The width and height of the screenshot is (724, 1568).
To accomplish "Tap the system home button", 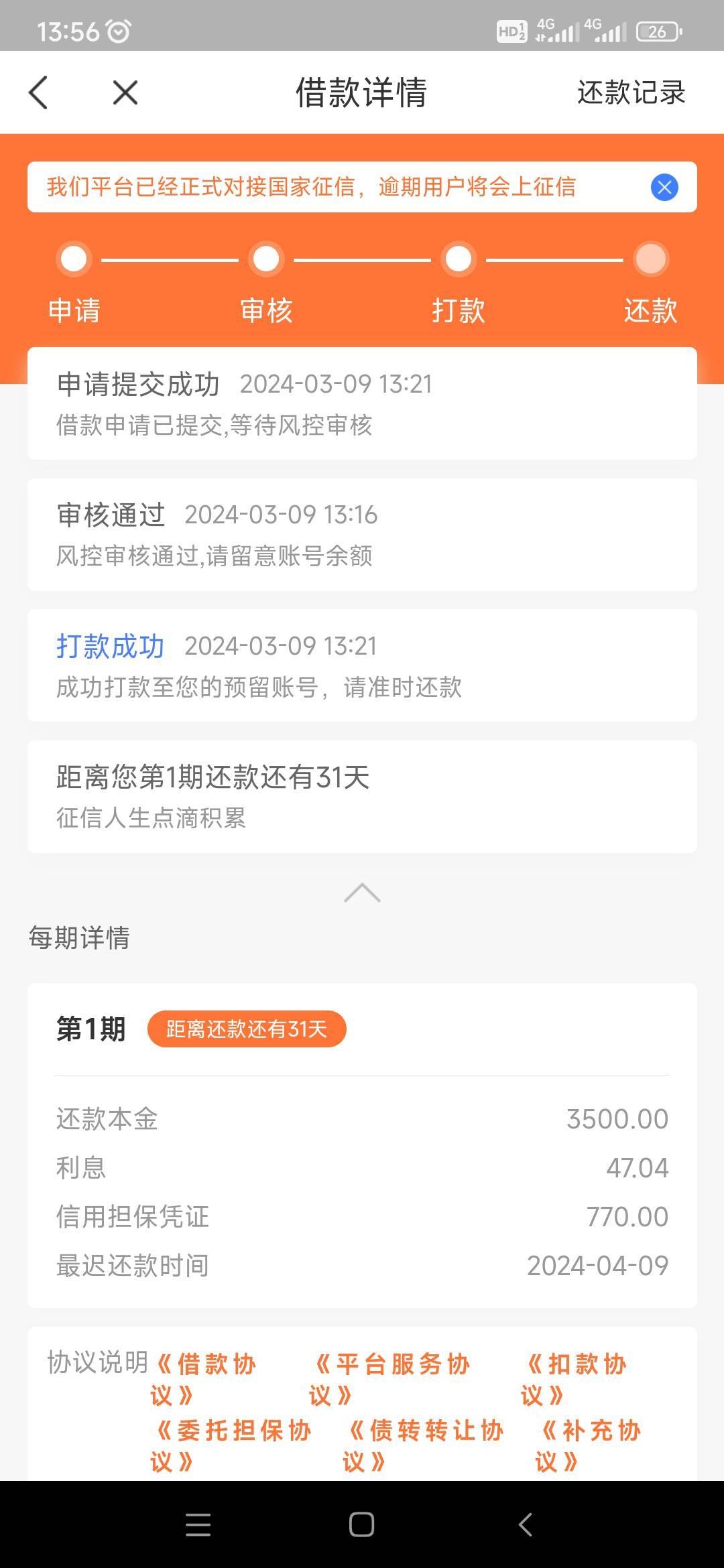I will click(362, 1524).
